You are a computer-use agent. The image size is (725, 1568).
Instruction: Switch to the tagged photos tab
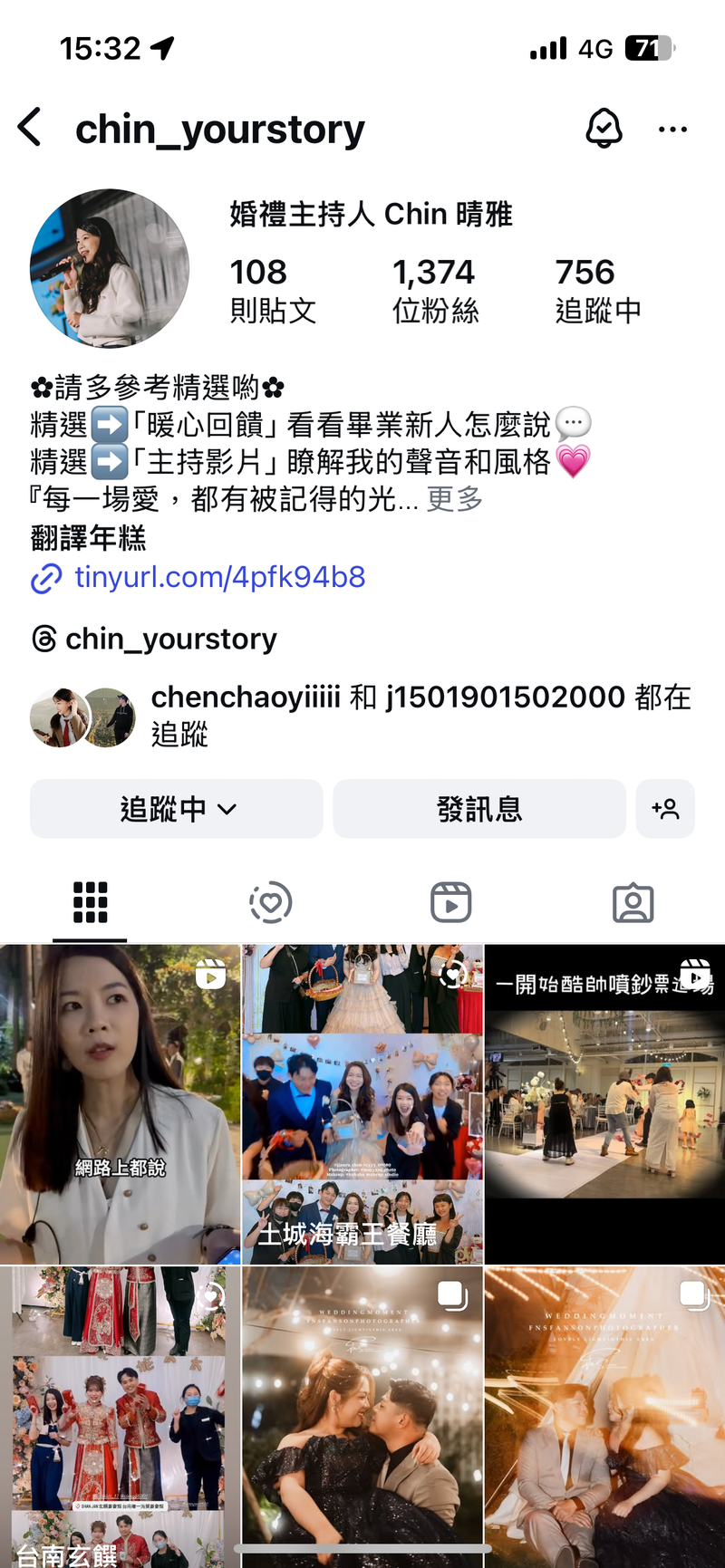tap(633, 903)
